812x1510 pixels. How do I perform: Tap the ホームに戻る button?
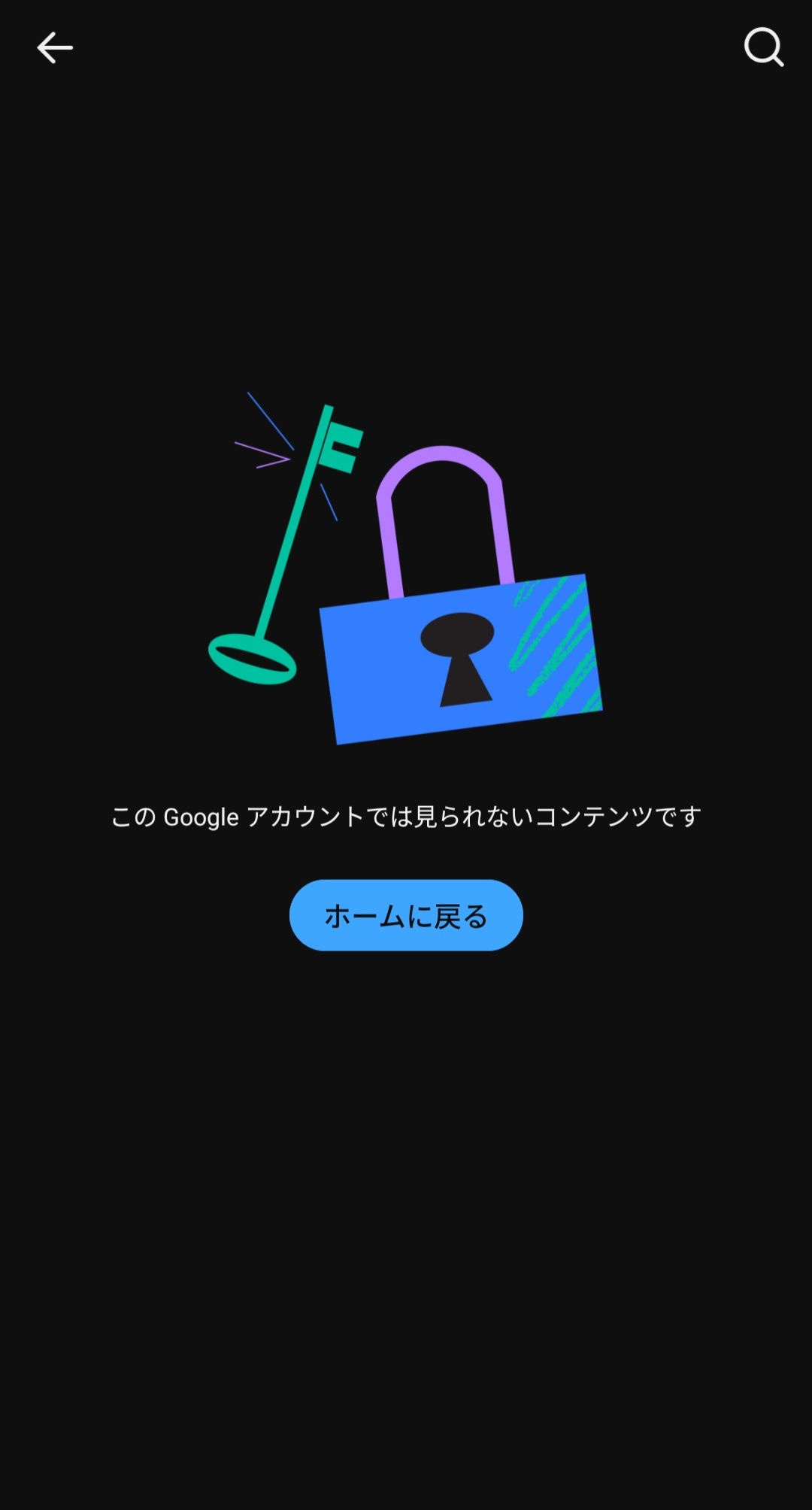tap(406, 915)
